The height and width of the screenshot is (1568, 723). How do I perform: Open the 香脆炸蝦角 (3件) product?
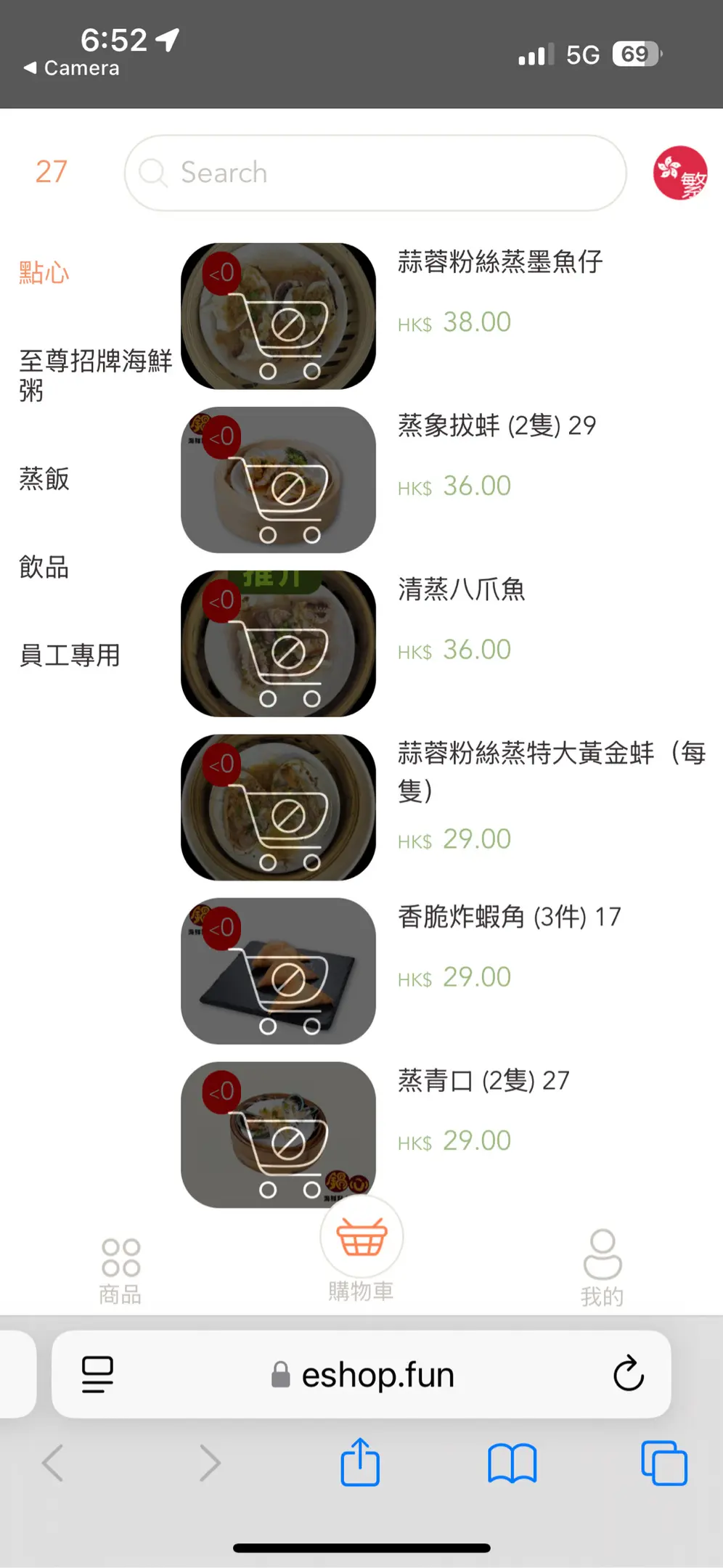278,971
